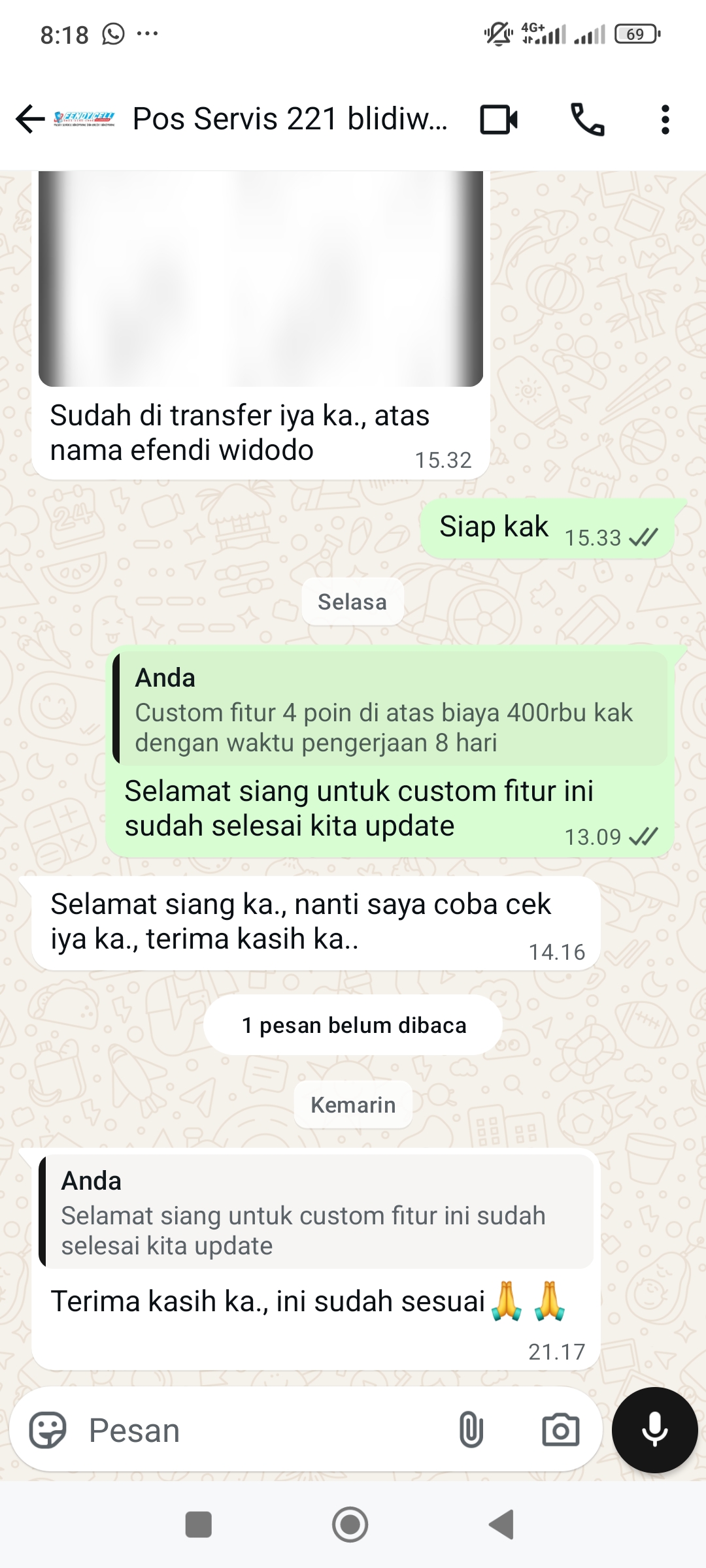Image resolution: width=706 pixels, height=1568 pixels.
Task: Go back to the chat list
Action: click(30, 120)
